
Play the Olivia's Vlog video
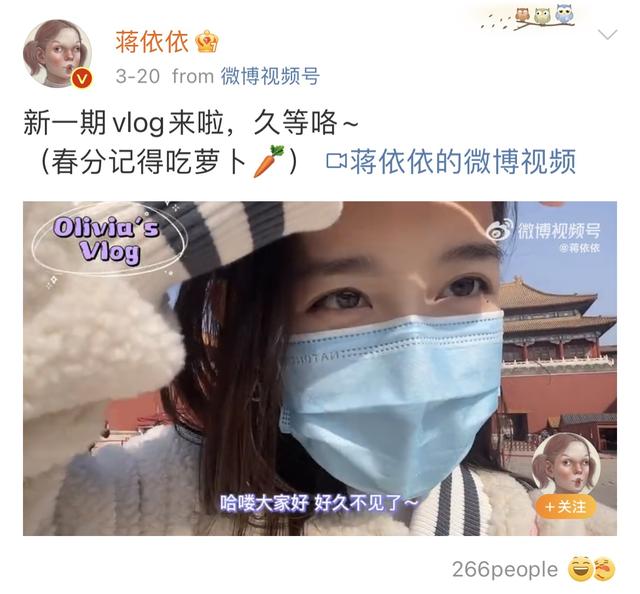320,368
